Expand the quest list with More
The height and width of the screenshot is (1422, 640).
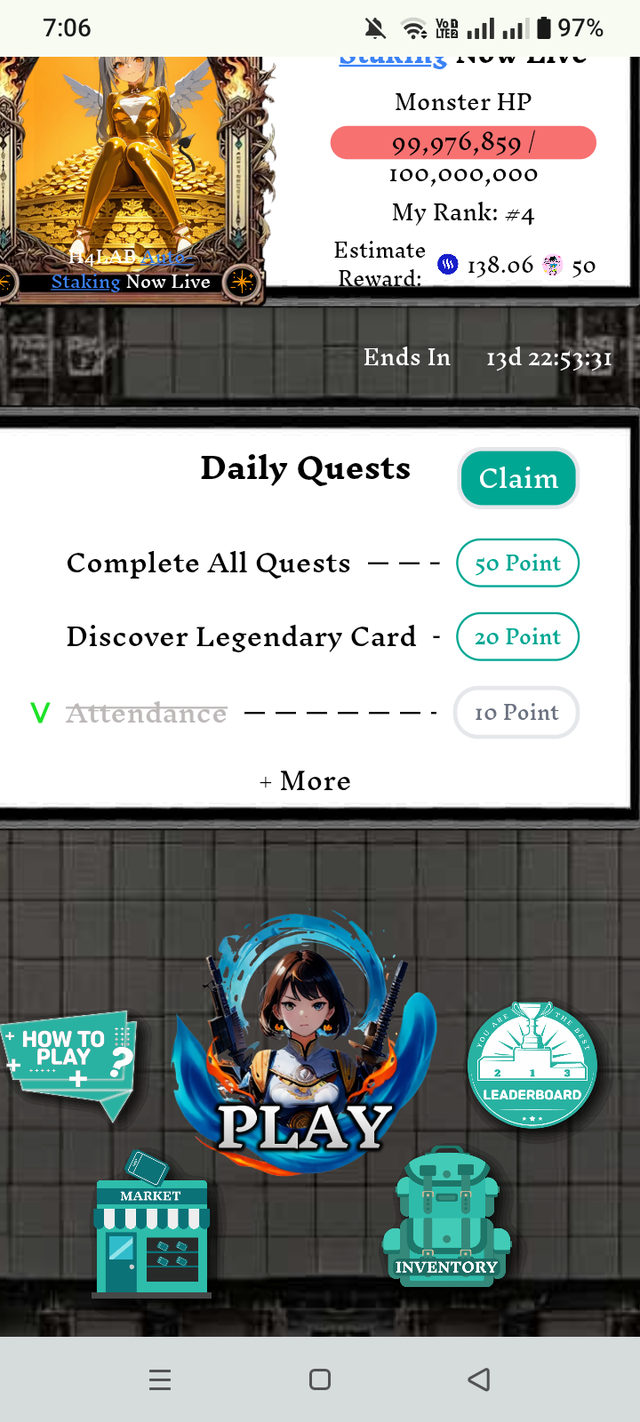click(x=306, y=781)
